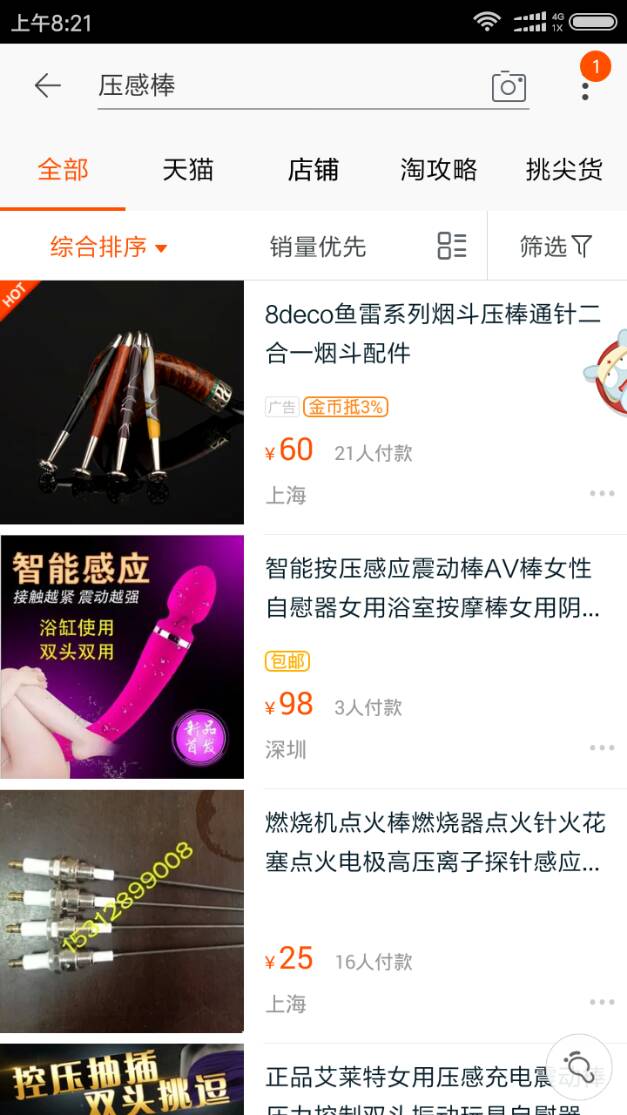The width and height of the screenshot is (627, 1115).
Task: Open camera image search
Action: point(508,87)
